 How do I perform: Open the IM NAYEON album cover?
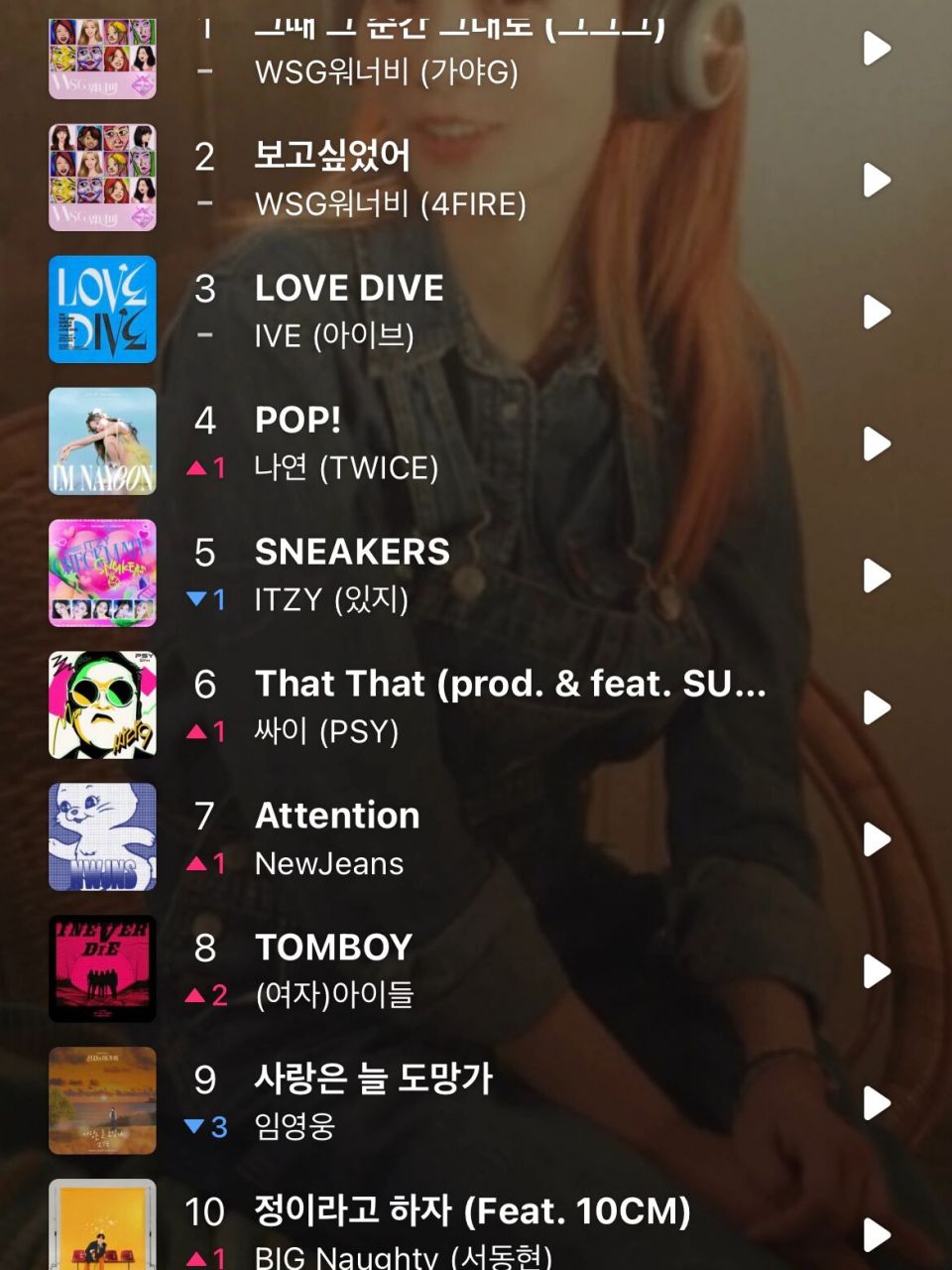coord(102,442)
